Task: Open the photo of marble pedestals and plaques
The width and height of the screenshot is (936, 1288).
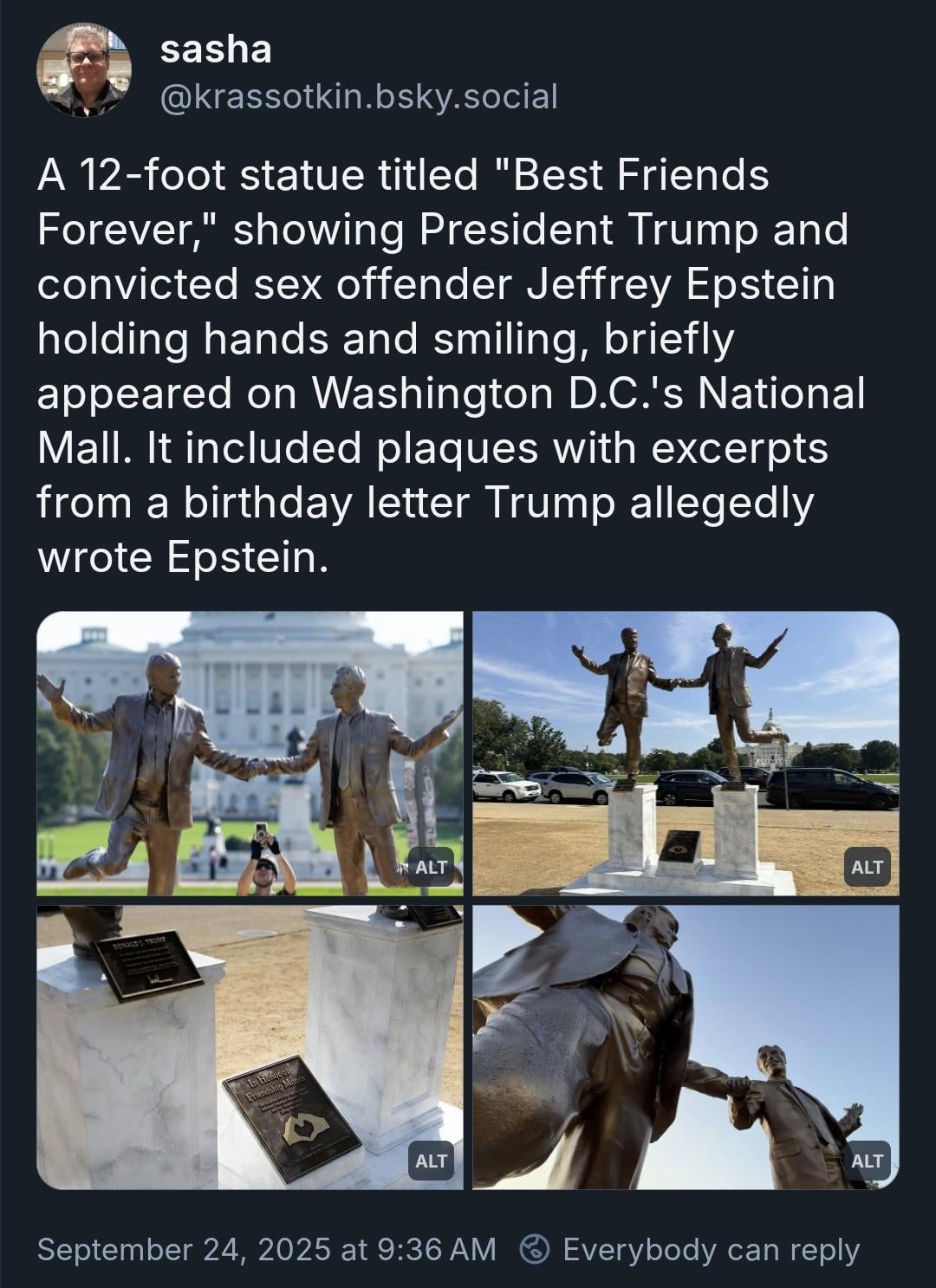Action: 250,1047
